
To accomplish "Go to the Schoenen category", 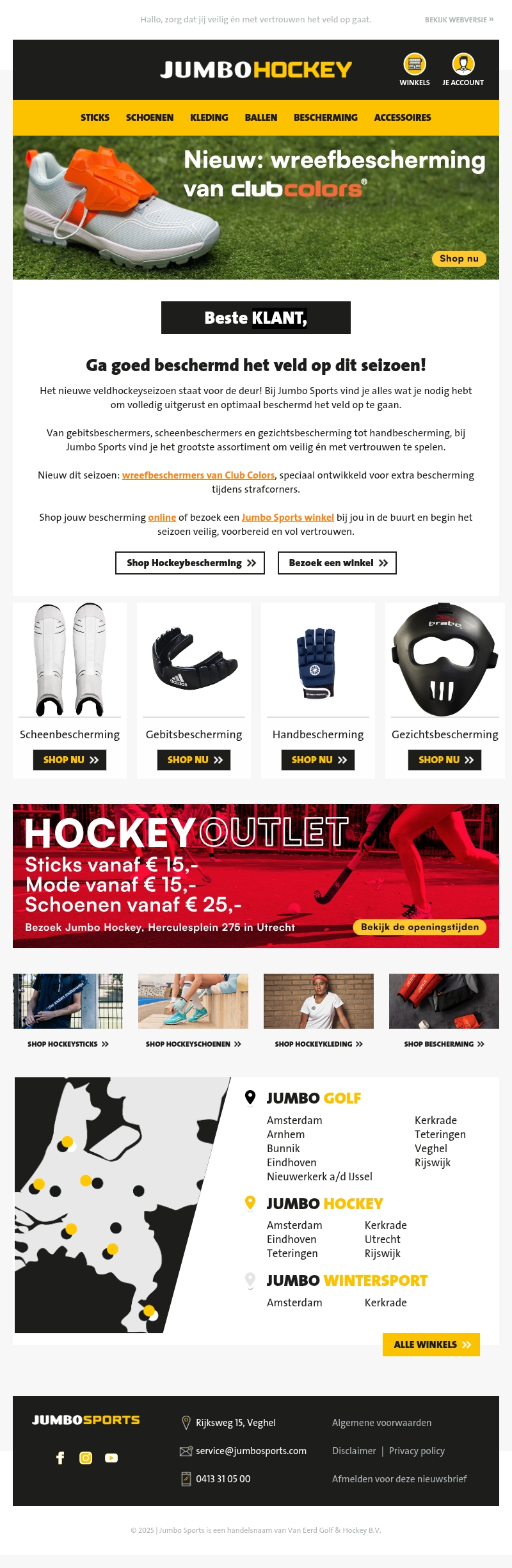I will click(150, 118).
